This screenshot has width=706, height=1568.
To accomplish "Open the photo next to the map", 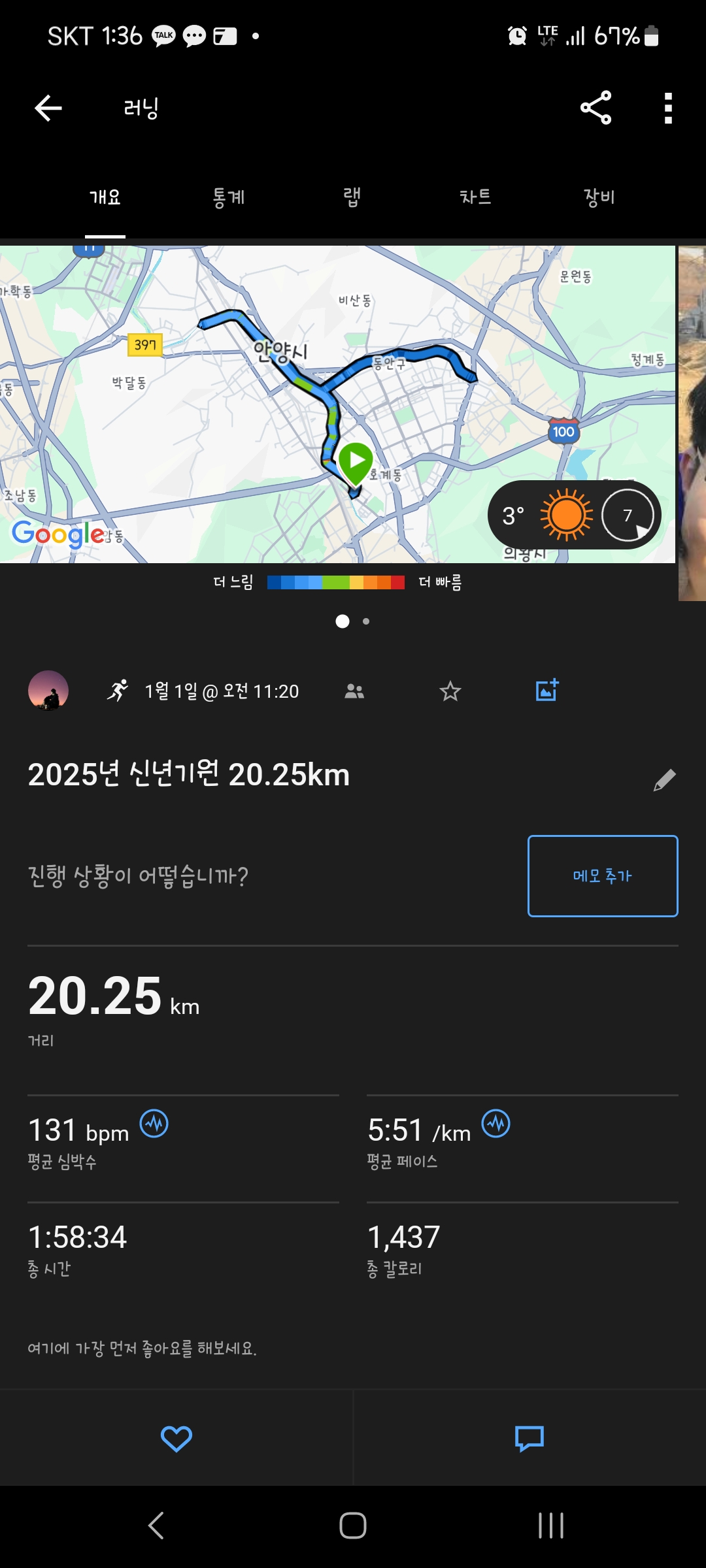I will (692, 423).
